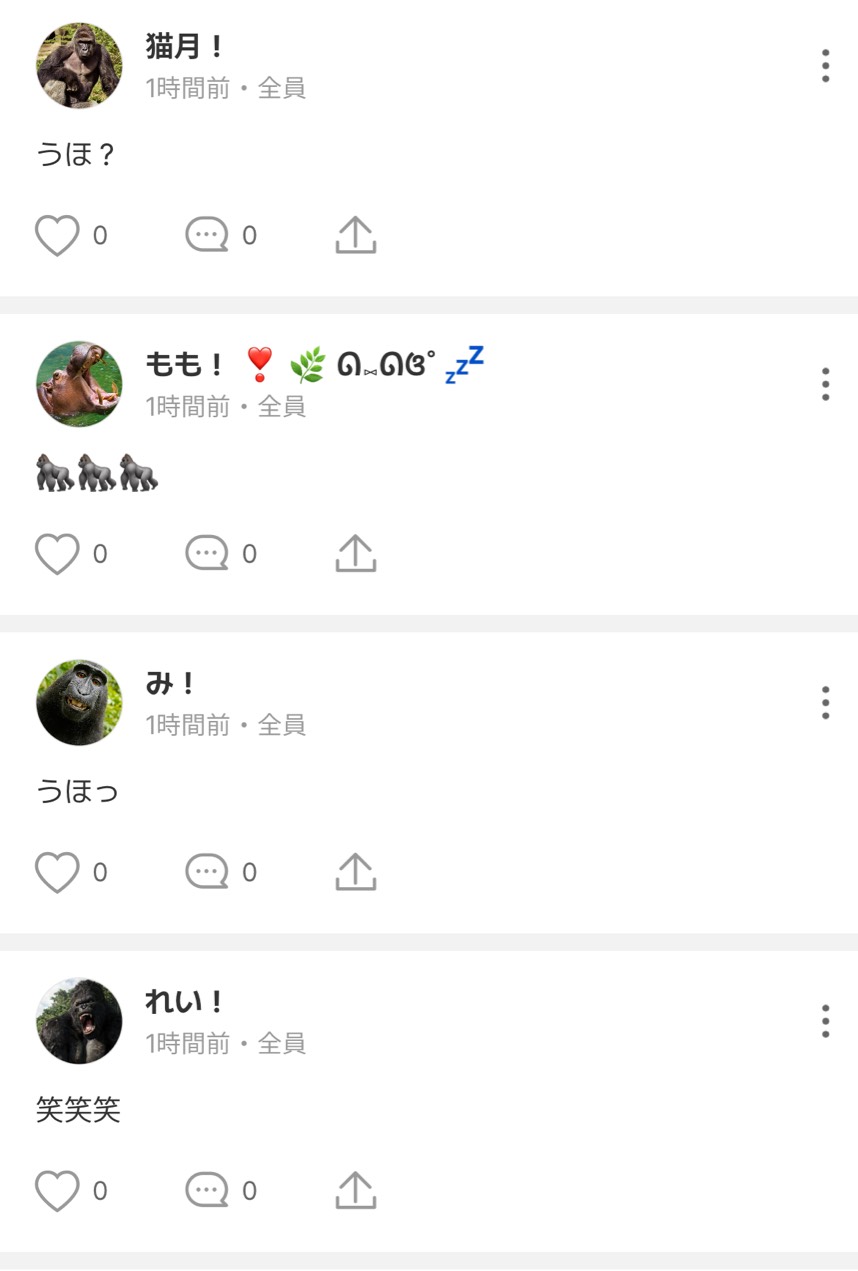Share み！'s うほっ post

point(356,869)
